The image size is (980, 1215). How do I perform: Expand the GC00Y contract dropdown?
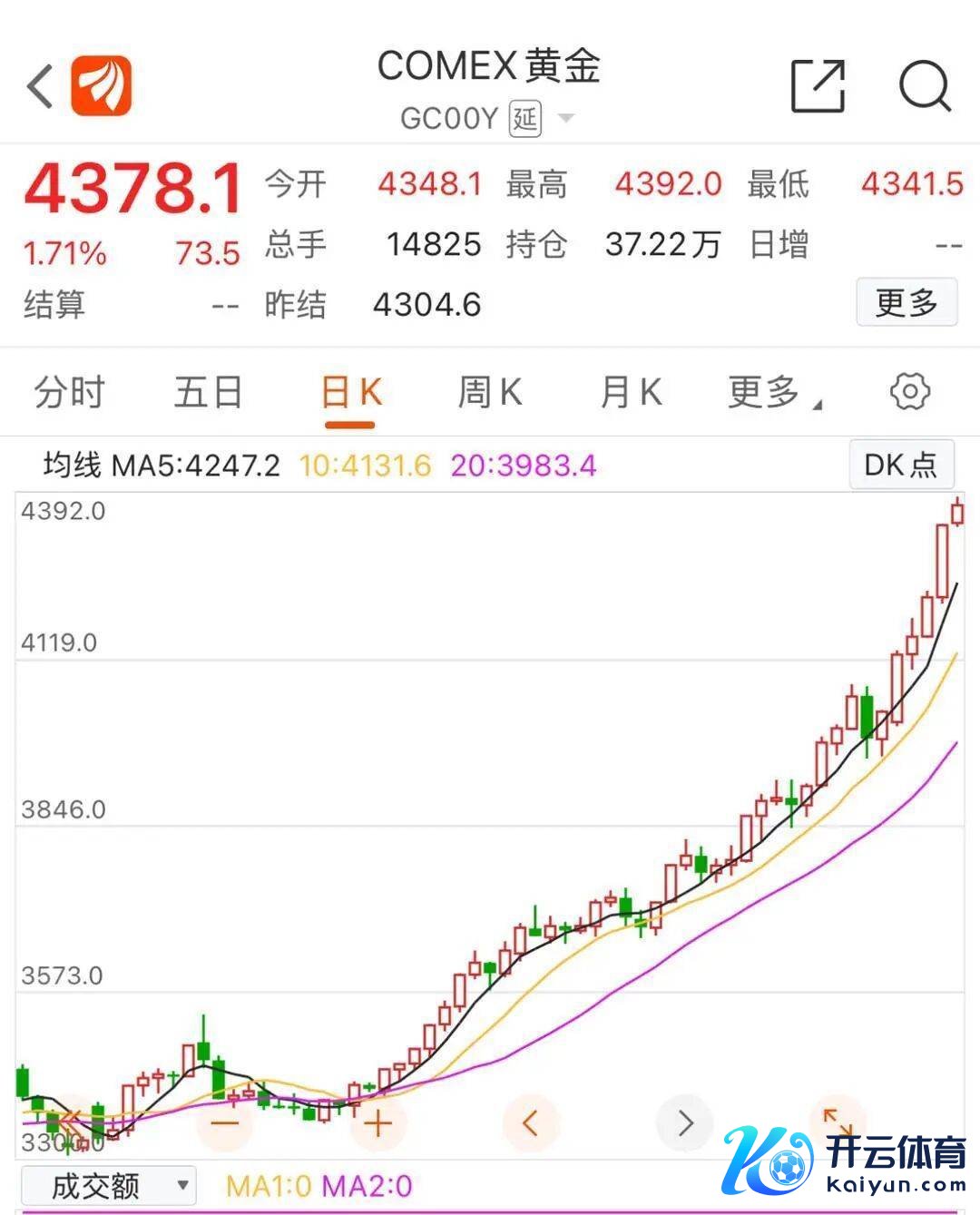click(x=566, y=119)
